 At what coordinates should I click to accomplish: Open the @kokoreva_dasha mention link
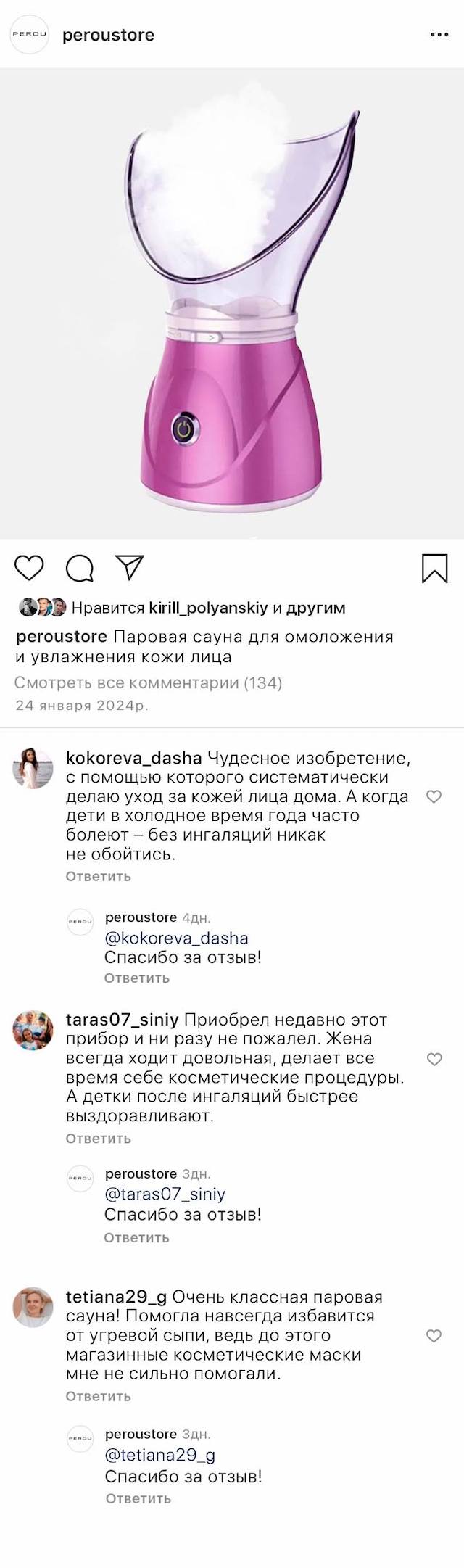point(176,938)
